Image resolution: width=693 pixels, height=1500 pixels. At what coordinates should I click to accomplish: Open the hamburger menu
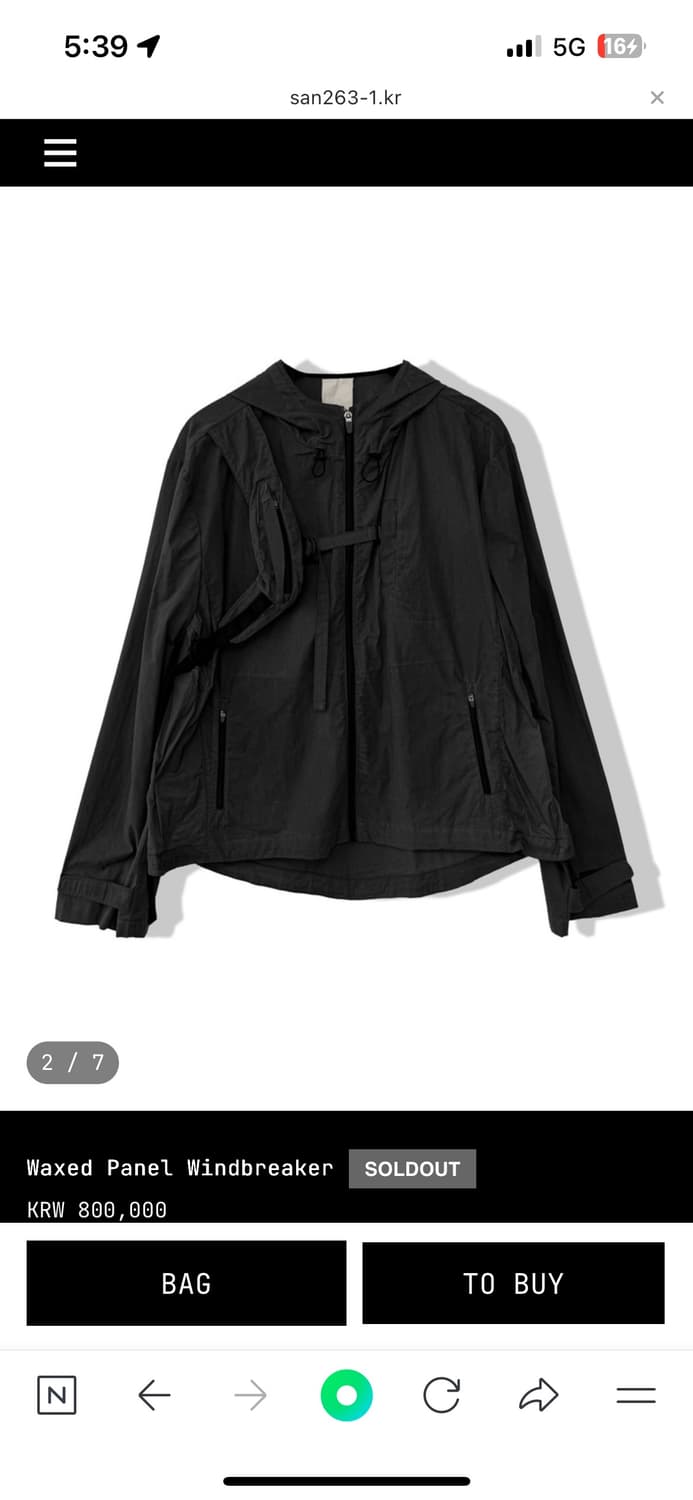pos(60,153)
